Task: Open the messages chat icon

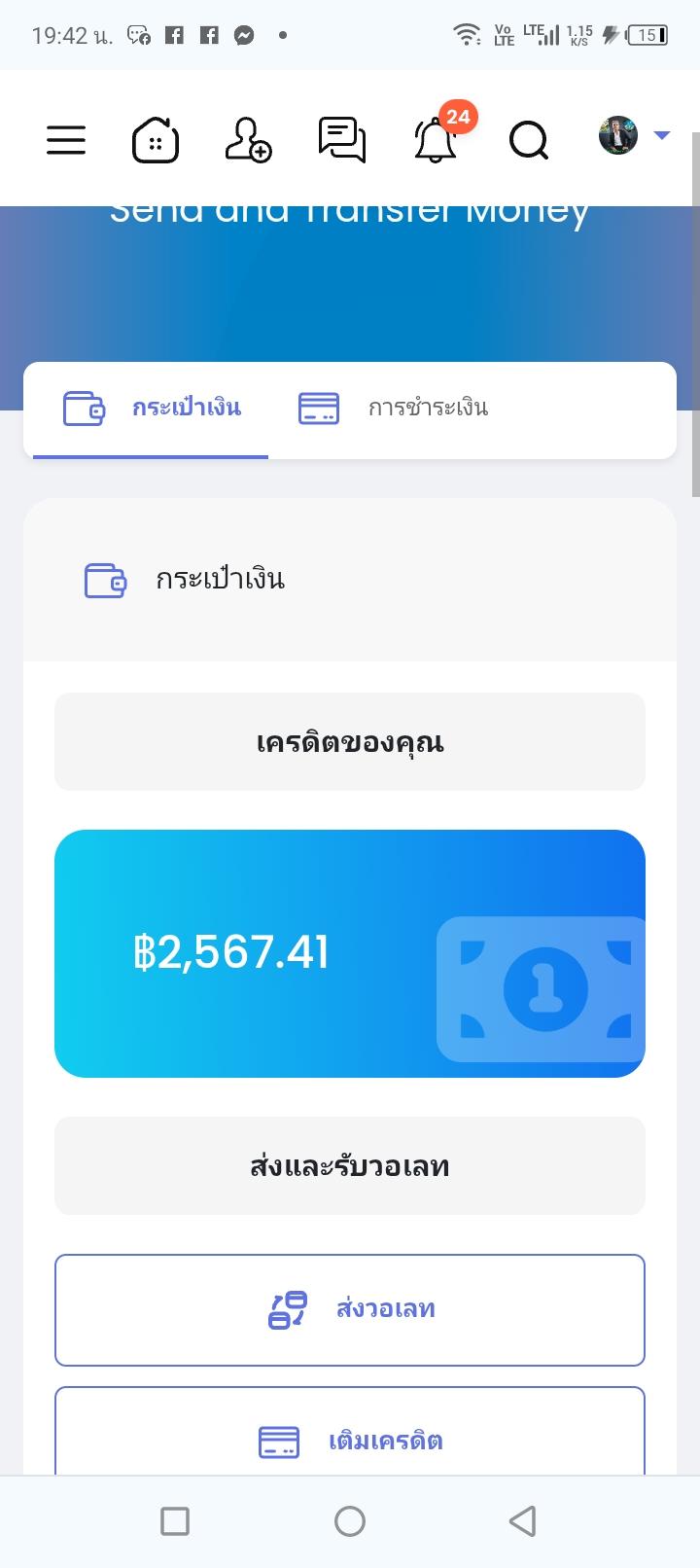Action: click(x=342, y=139)
